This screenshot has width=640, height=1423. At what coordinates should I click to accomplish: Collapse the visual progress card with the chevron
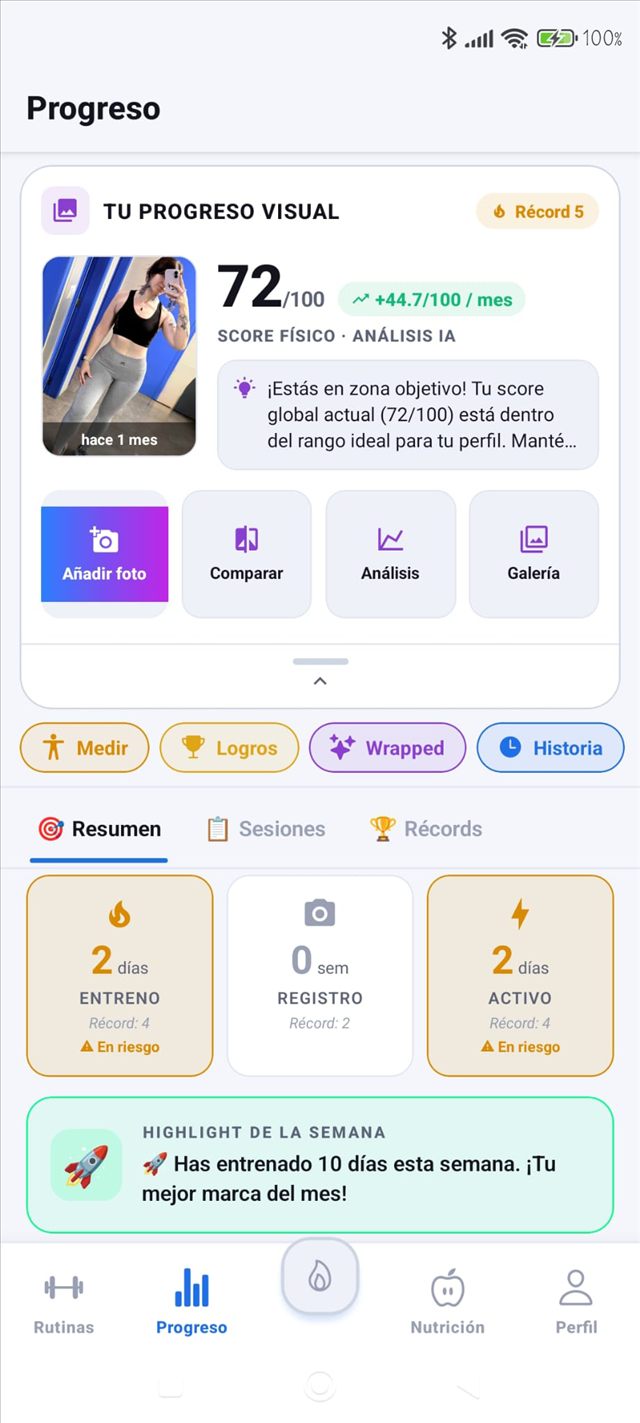(x=320, y=681)
